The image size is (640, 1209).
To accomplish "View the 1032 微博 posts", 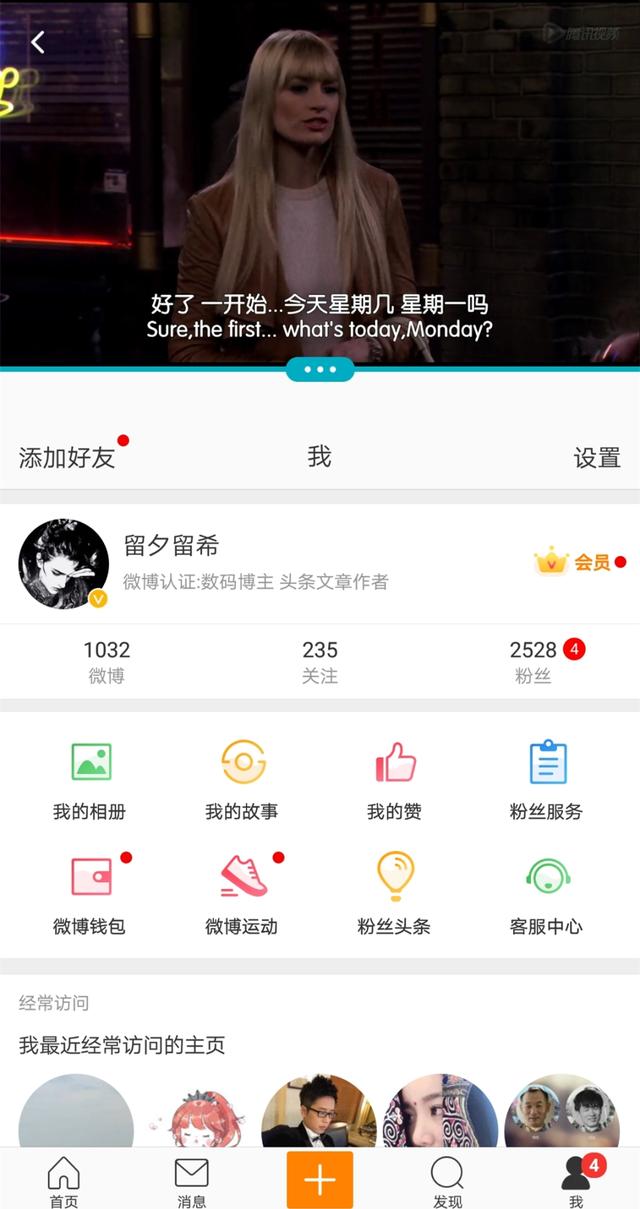I will (x=106, y=661).
